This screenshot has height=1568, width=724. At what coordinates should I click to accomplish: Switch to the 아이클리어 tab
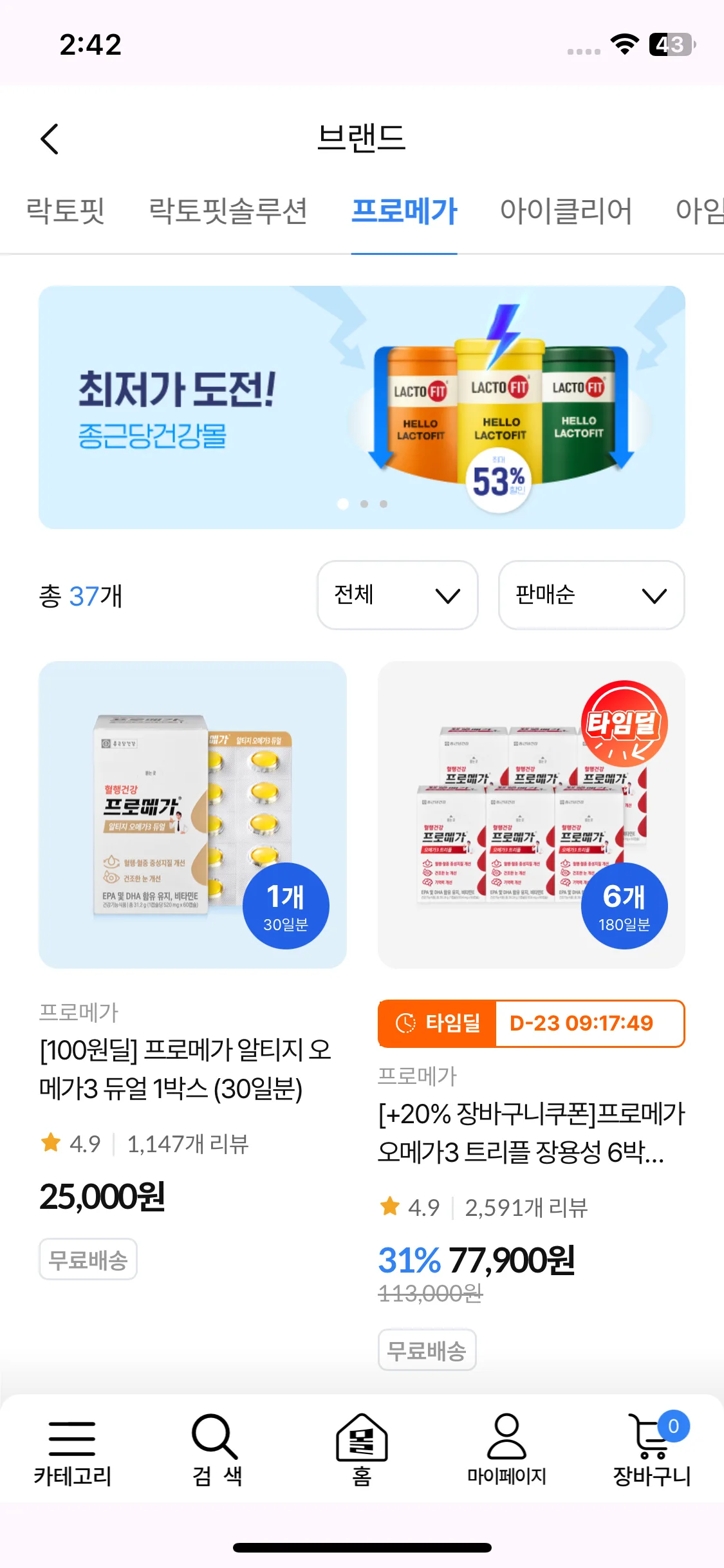tap(566, 210)
